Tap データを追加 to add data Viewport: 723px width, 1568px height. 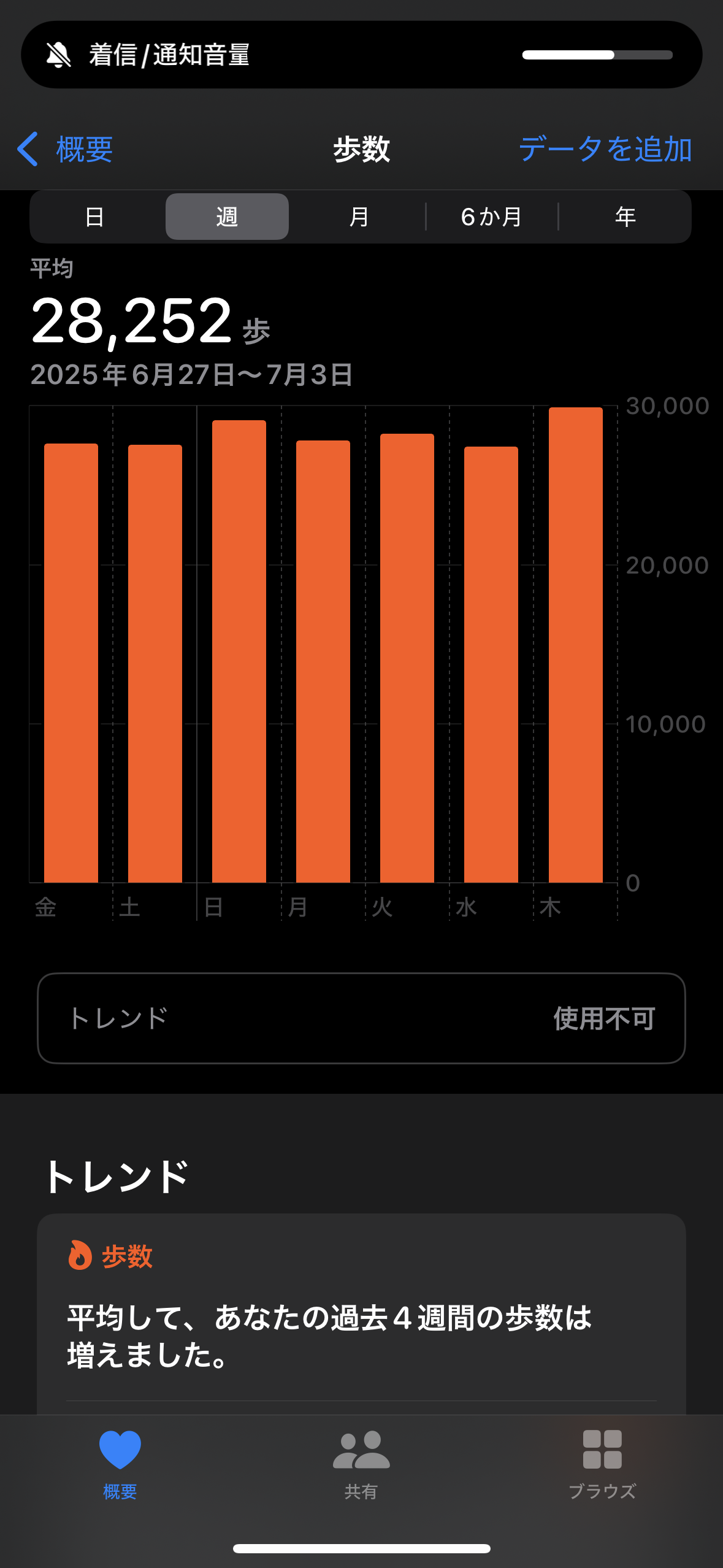(x=605, y=149)
